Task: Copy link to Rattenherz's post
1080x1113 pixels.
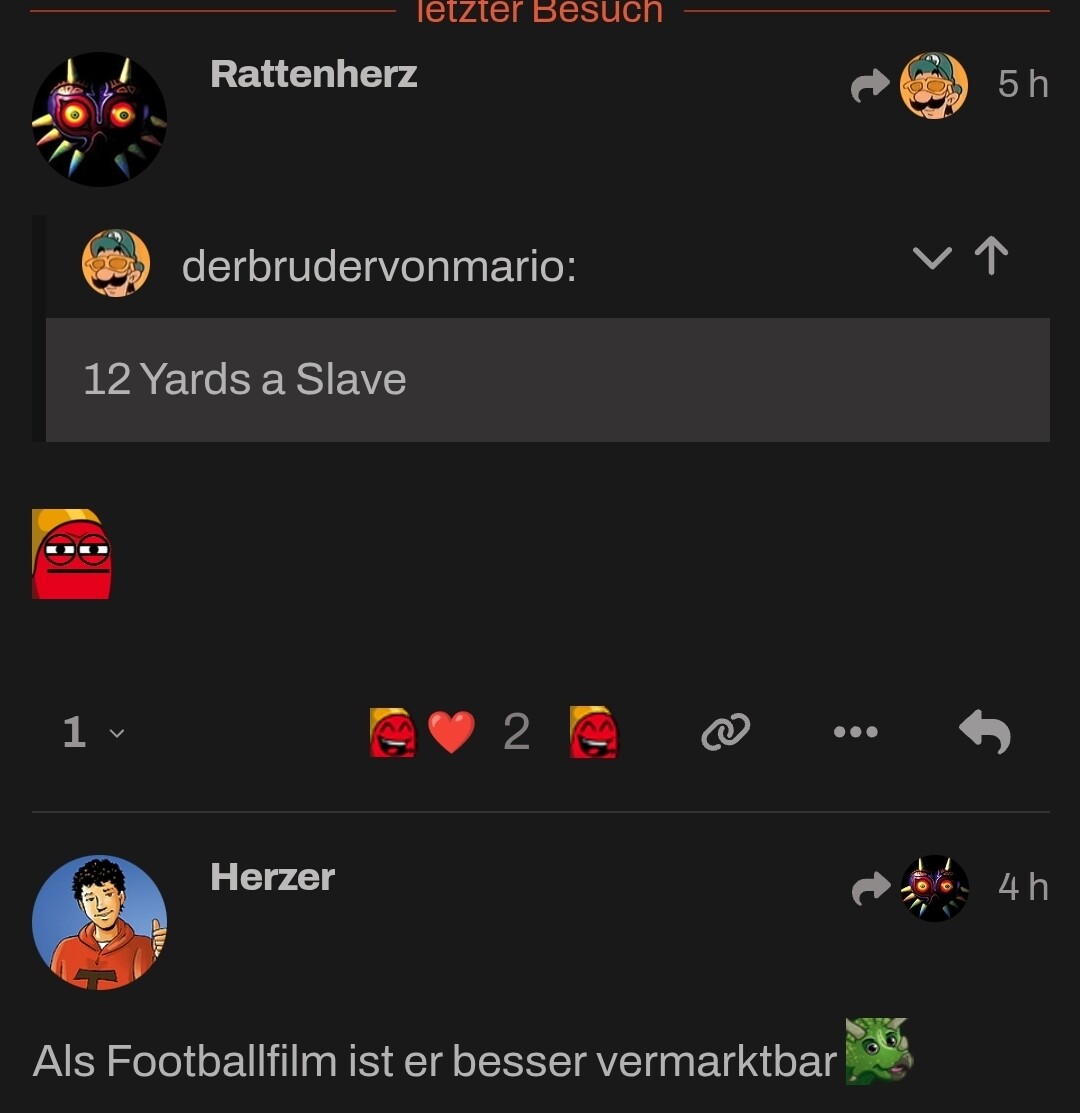Action: [725, 733]
